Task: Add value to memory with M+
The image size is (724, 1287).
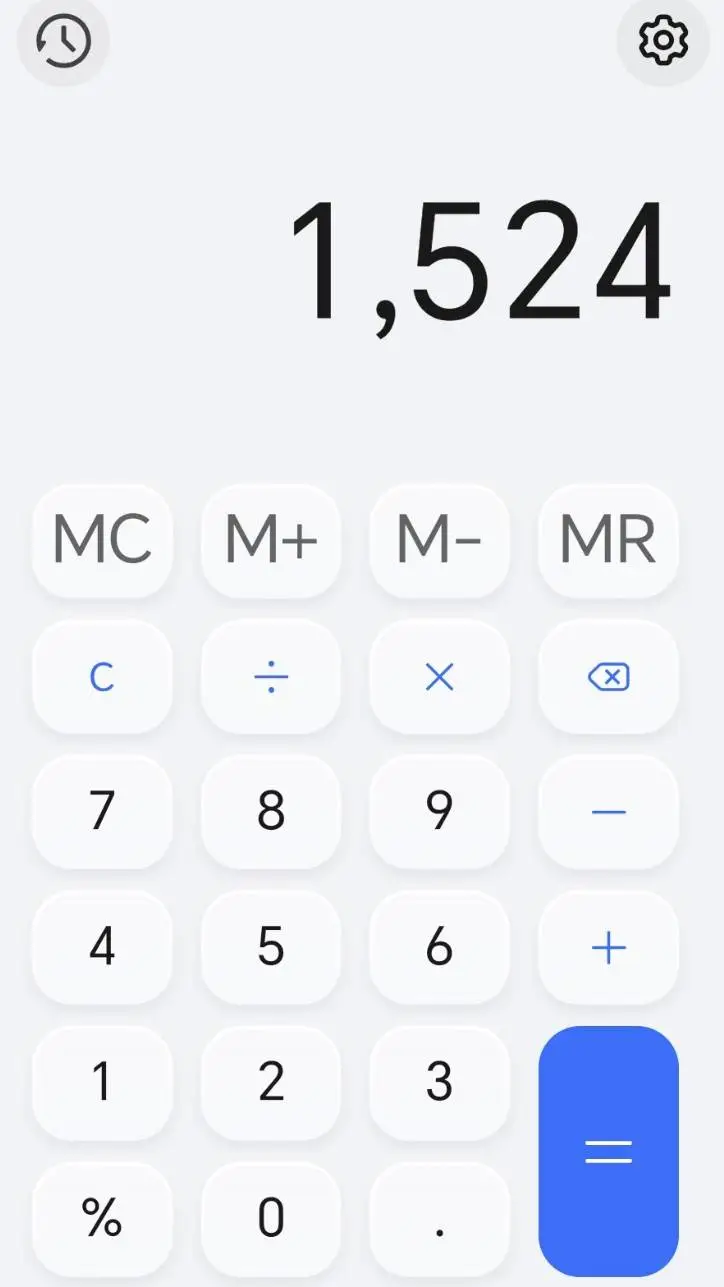Action: [x=271, y=540]
